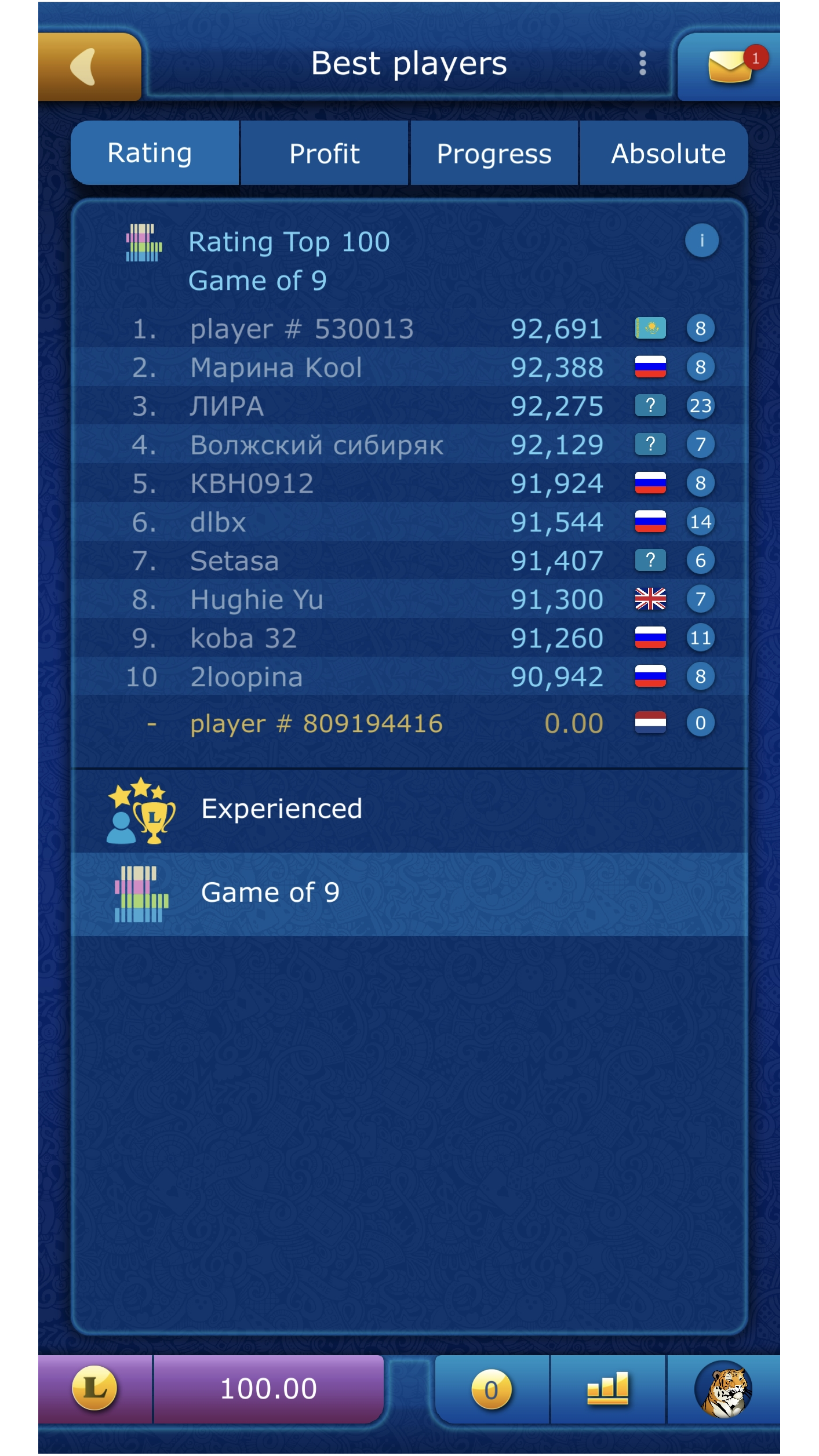This screenshot has height=1456, width=819.
Task: Open the rating info icon
Action: pyautogui.click(x=701, y=241)
